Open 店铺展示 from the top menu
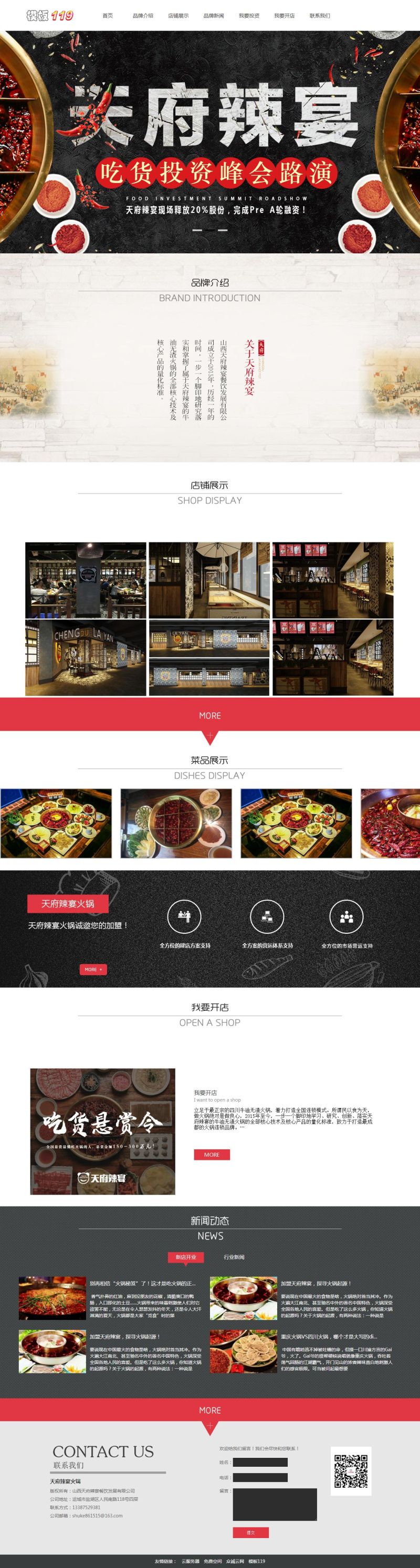Image resolution: width=420 pixels, height=1568 pixels. 178,16
